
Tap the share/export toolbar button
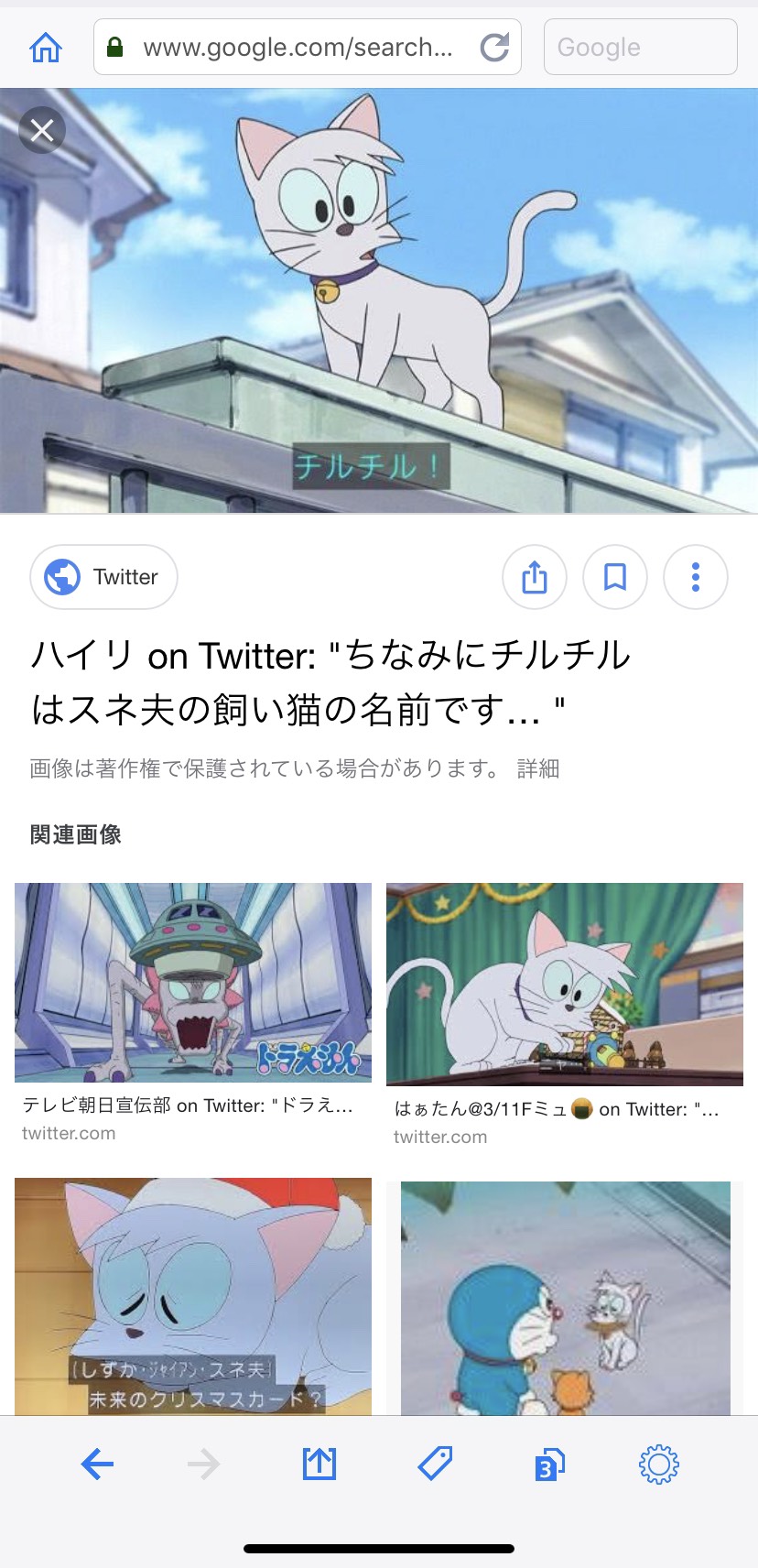pos(319,1465)
